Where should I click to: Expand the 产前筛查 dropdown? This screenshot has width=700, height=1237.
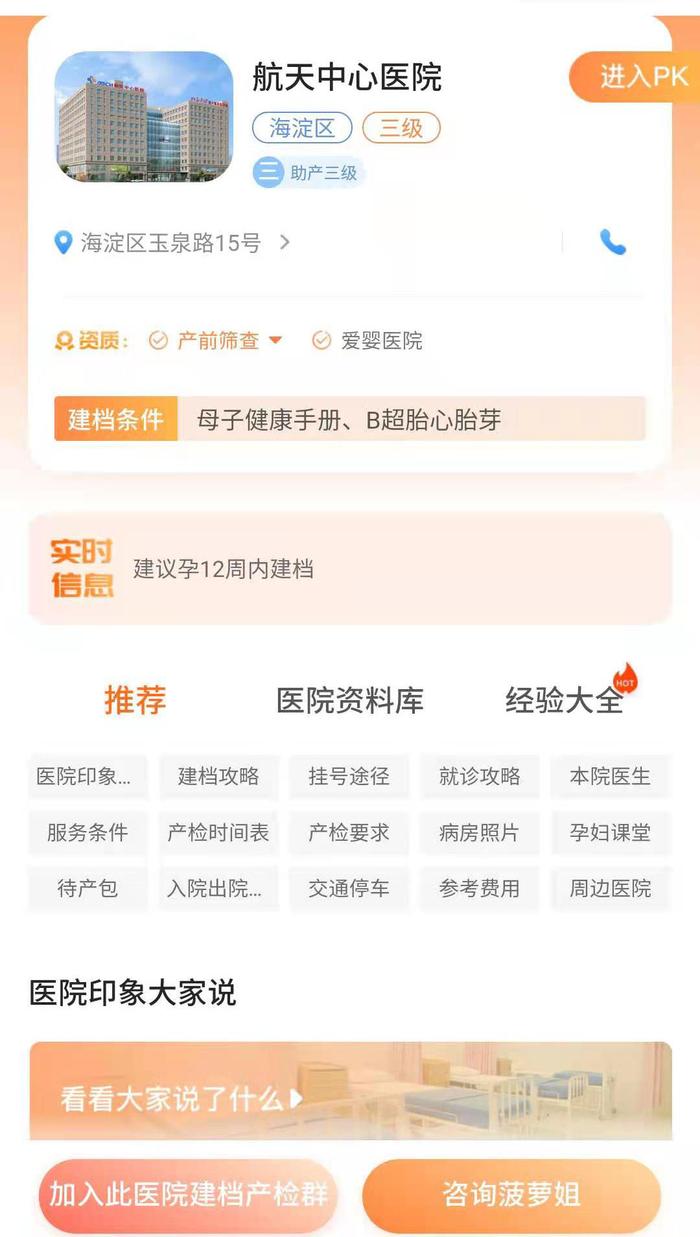216,341
